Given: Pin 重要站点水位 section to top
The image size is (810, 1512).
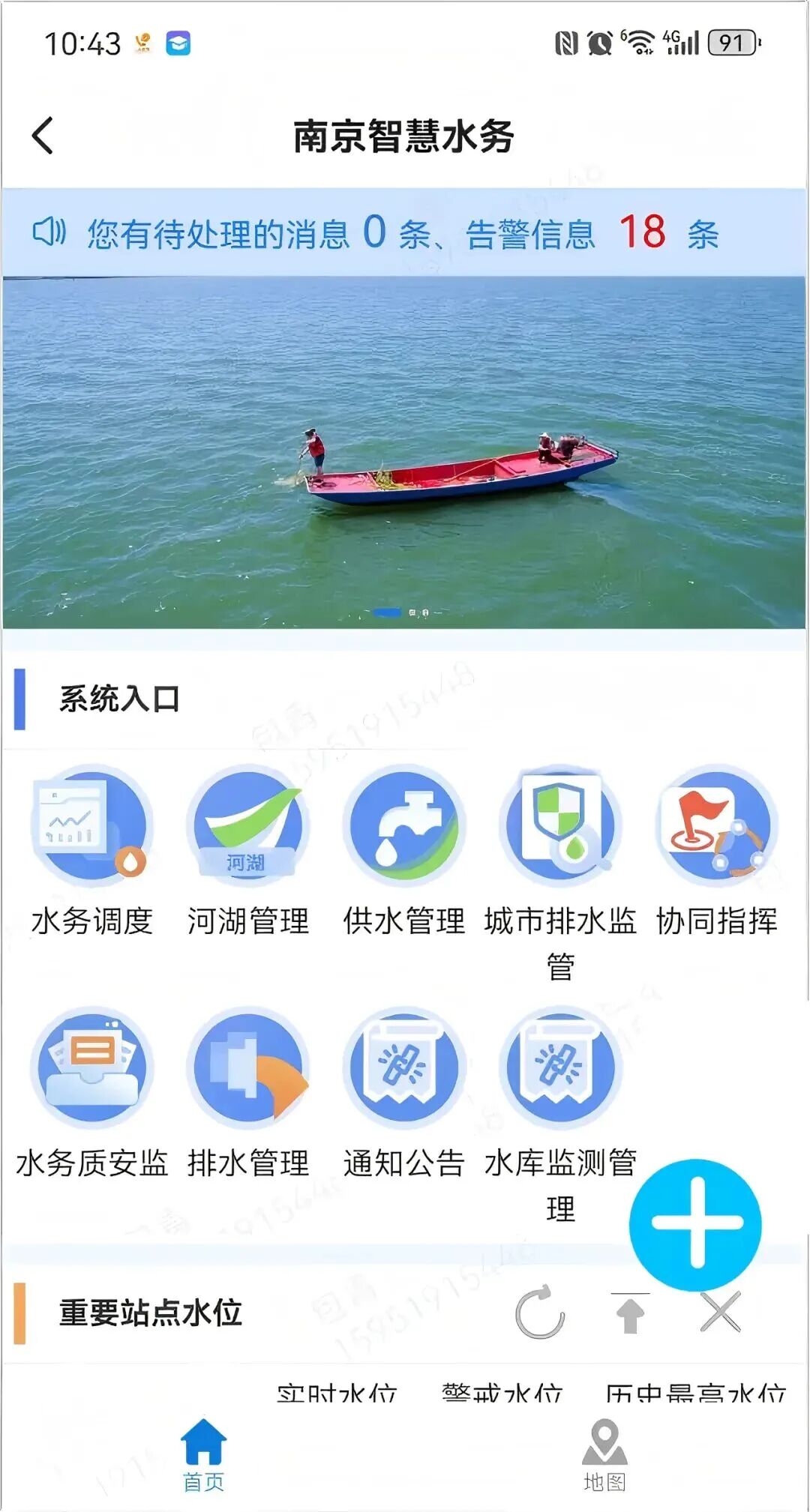Looking at the screenshot, I should [630, 1314].
